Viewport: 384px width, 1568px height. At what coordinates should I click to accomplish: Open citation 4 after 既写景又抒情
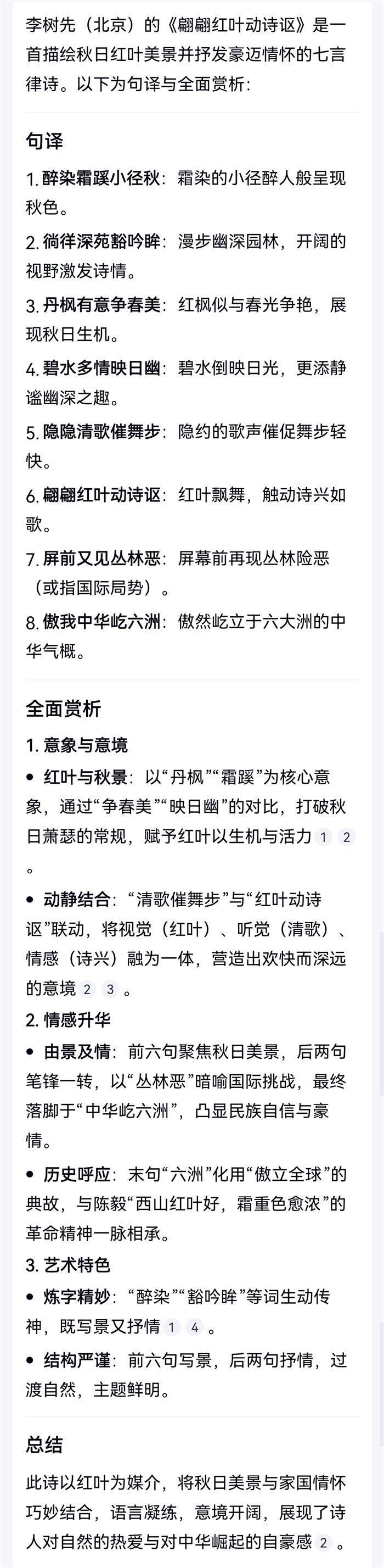[194, 1327]
